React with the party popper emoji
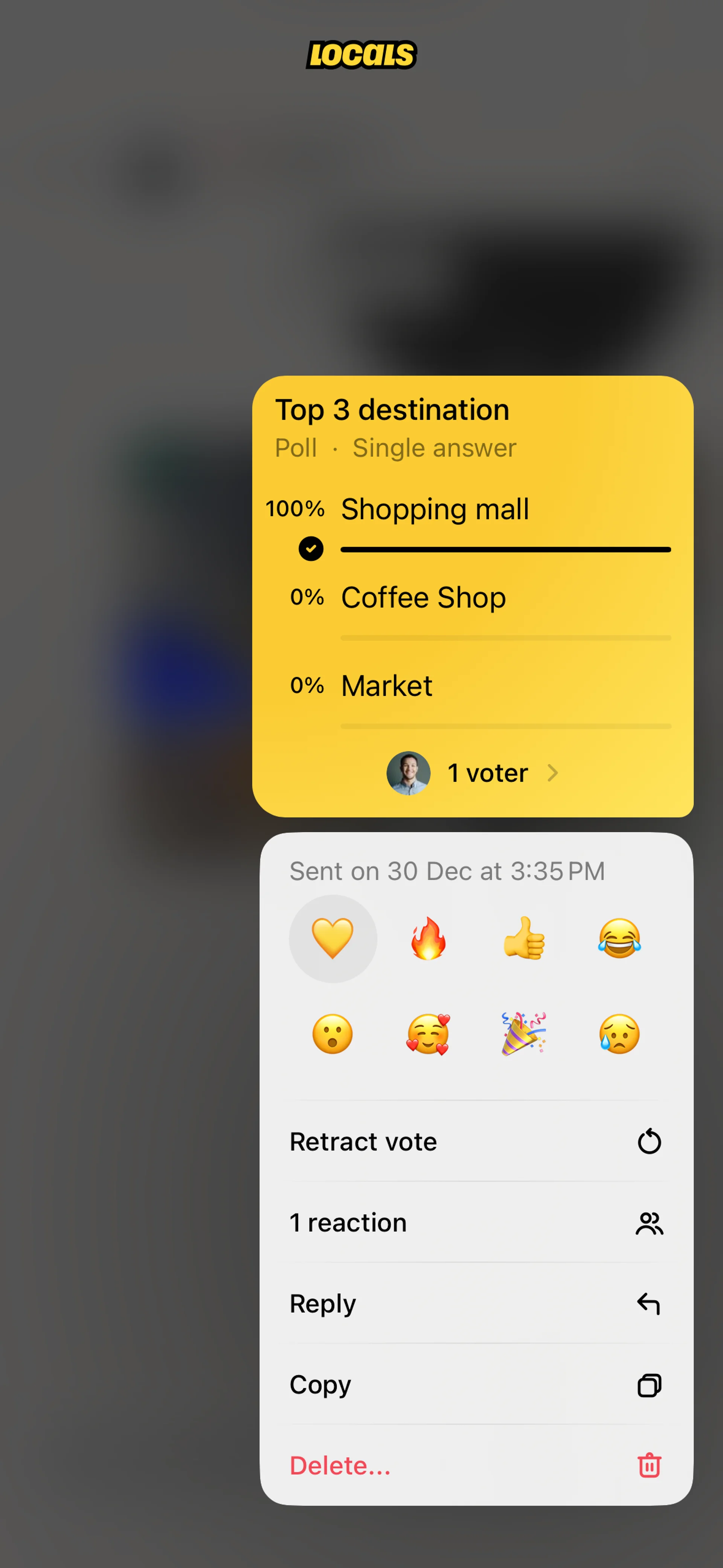This screenshot has width=723, height=1568. pos(524,1033)
